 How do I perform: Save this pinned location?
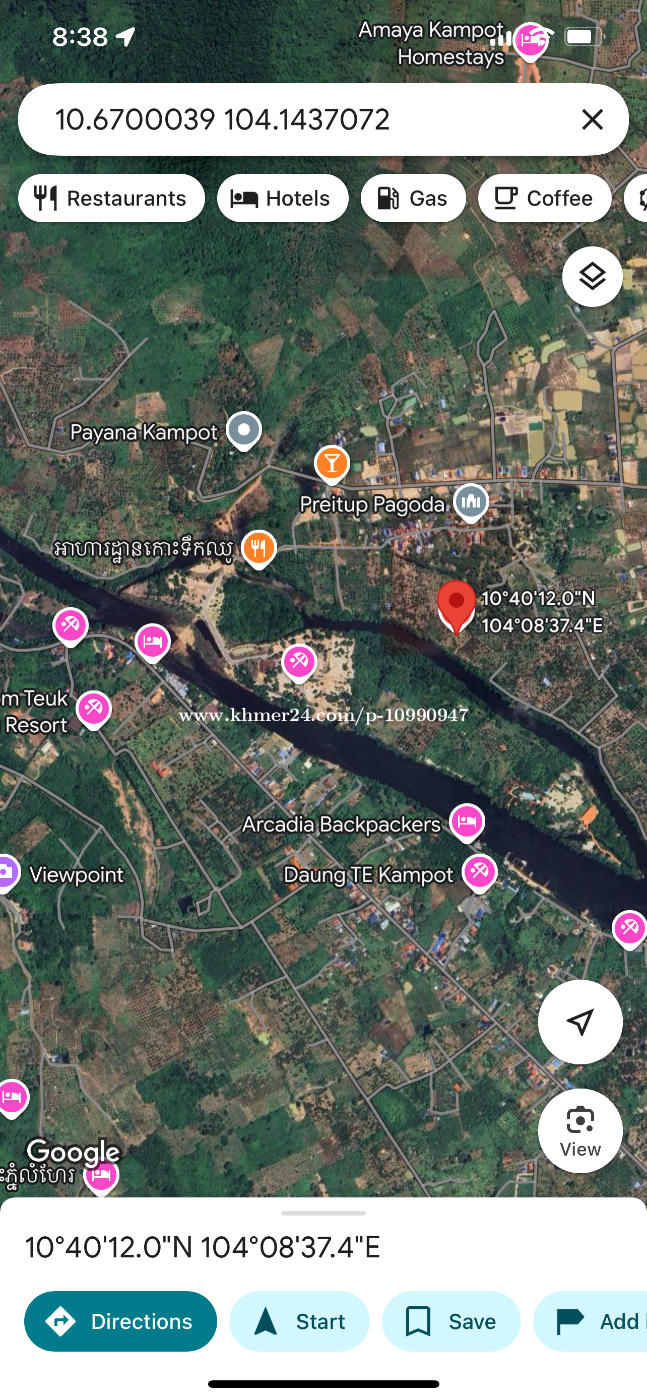[452, 1321]
